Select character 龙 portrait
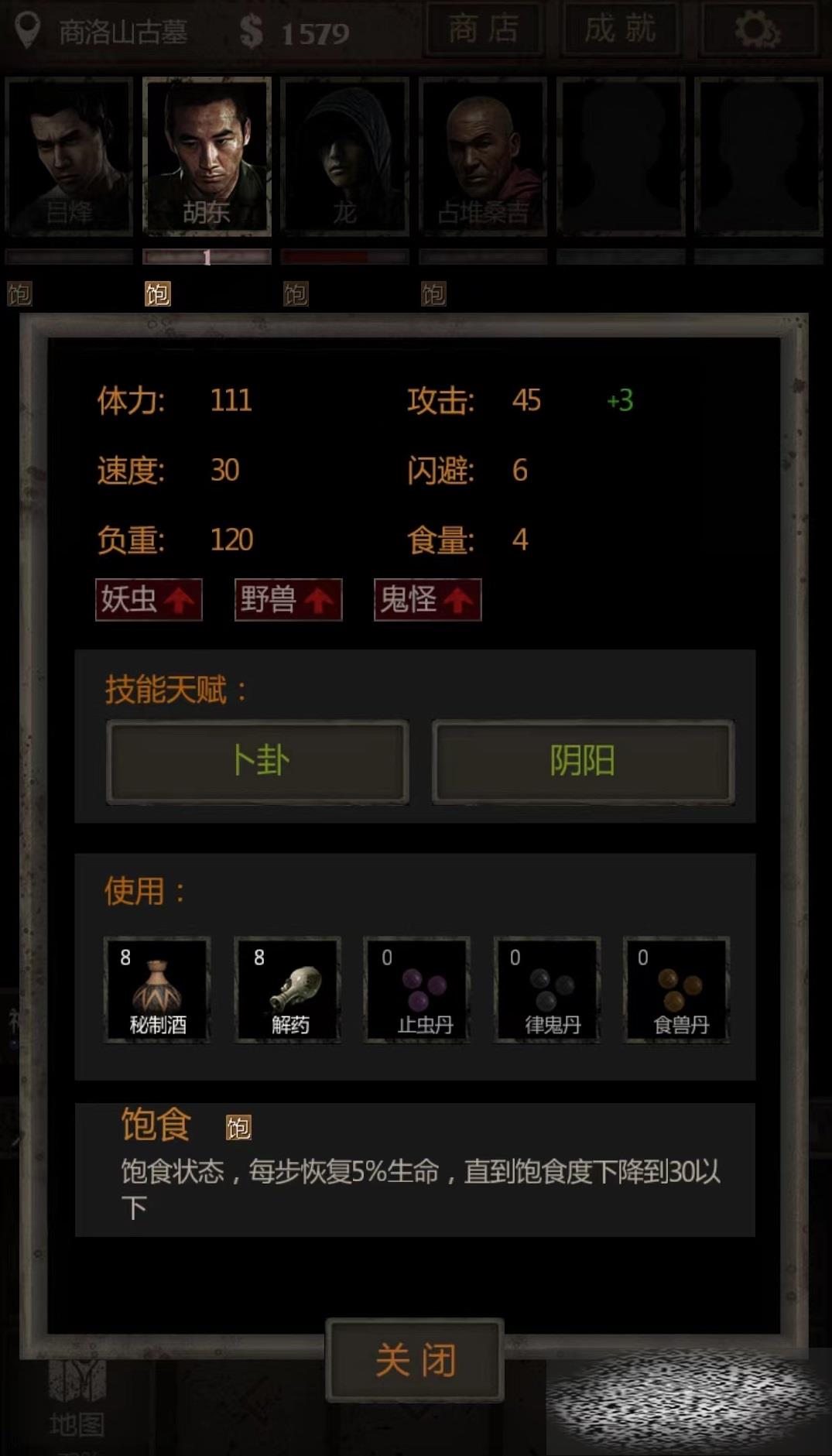Screen dimensions: 832x1456 [x=345, y=156]
